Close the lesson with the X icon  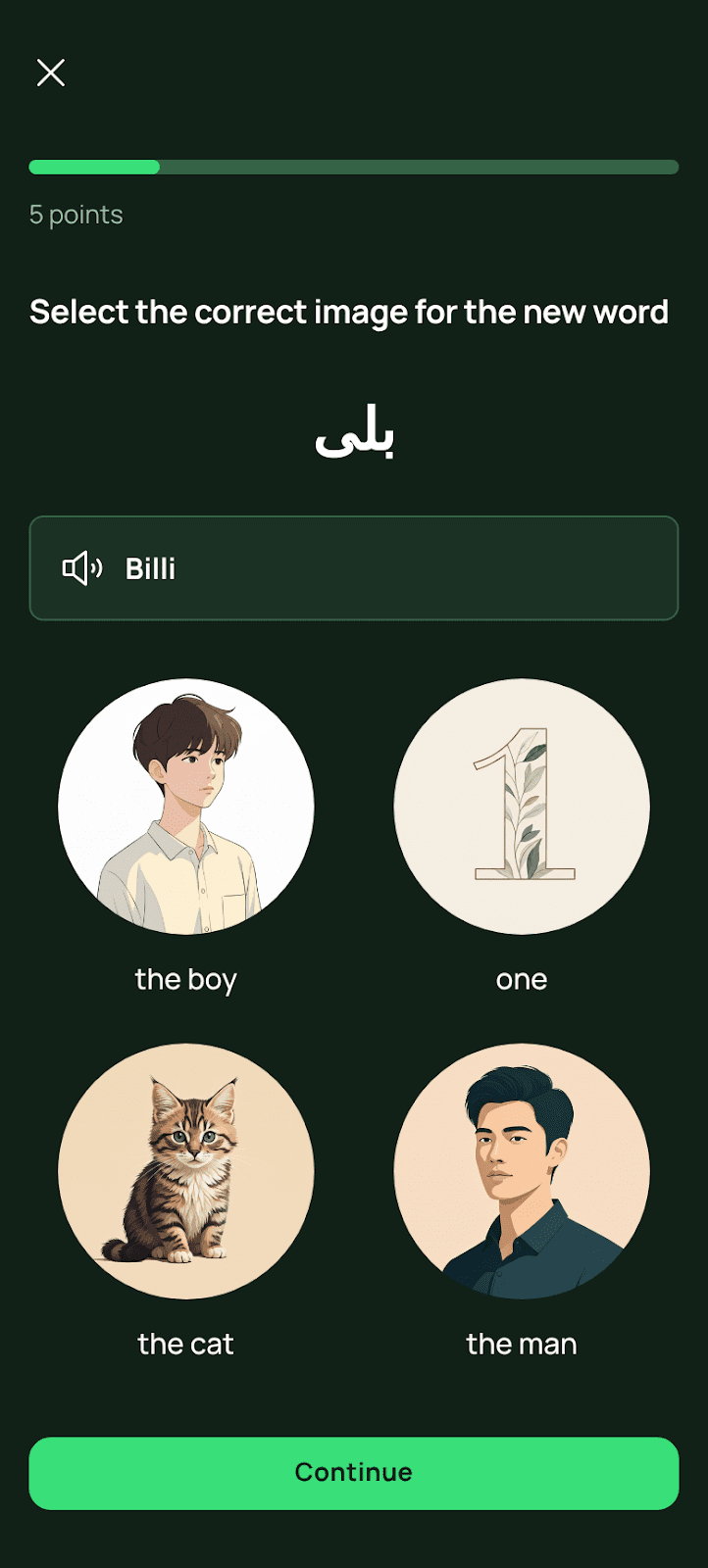tap(51, 73)
